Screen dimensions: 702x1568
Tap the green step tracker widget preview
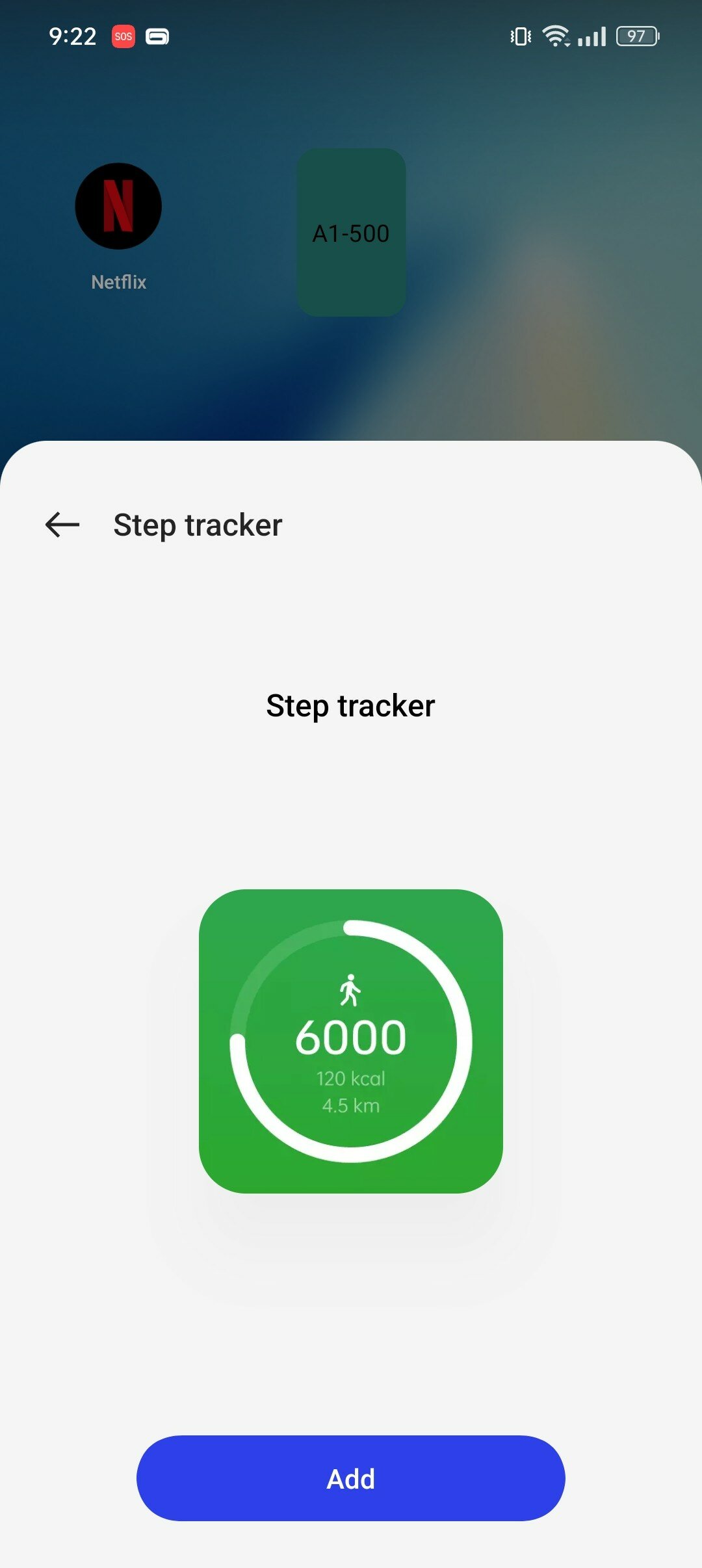(350, 1041)
